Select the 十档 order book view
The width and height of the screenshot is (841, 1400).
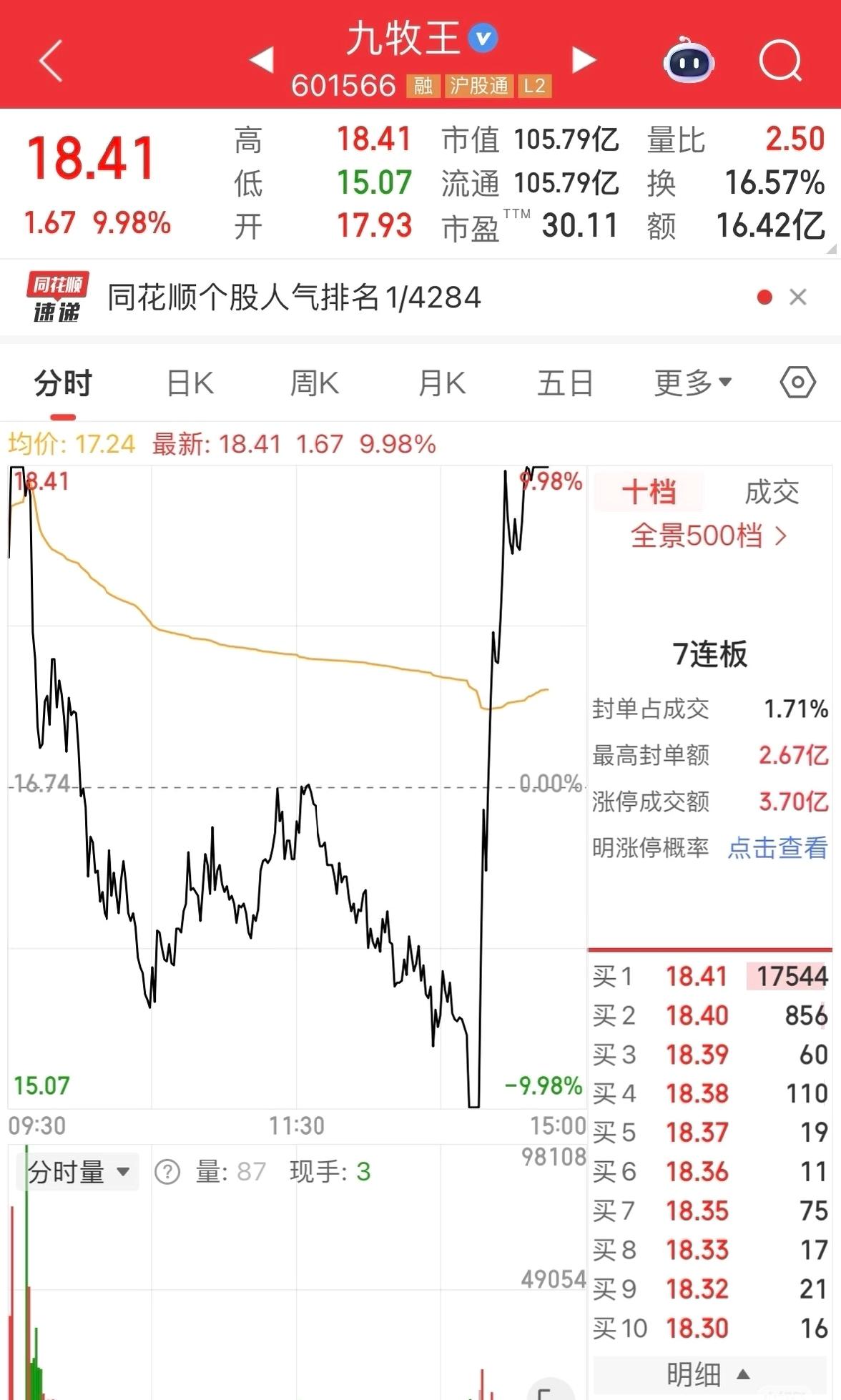[647, 491]
